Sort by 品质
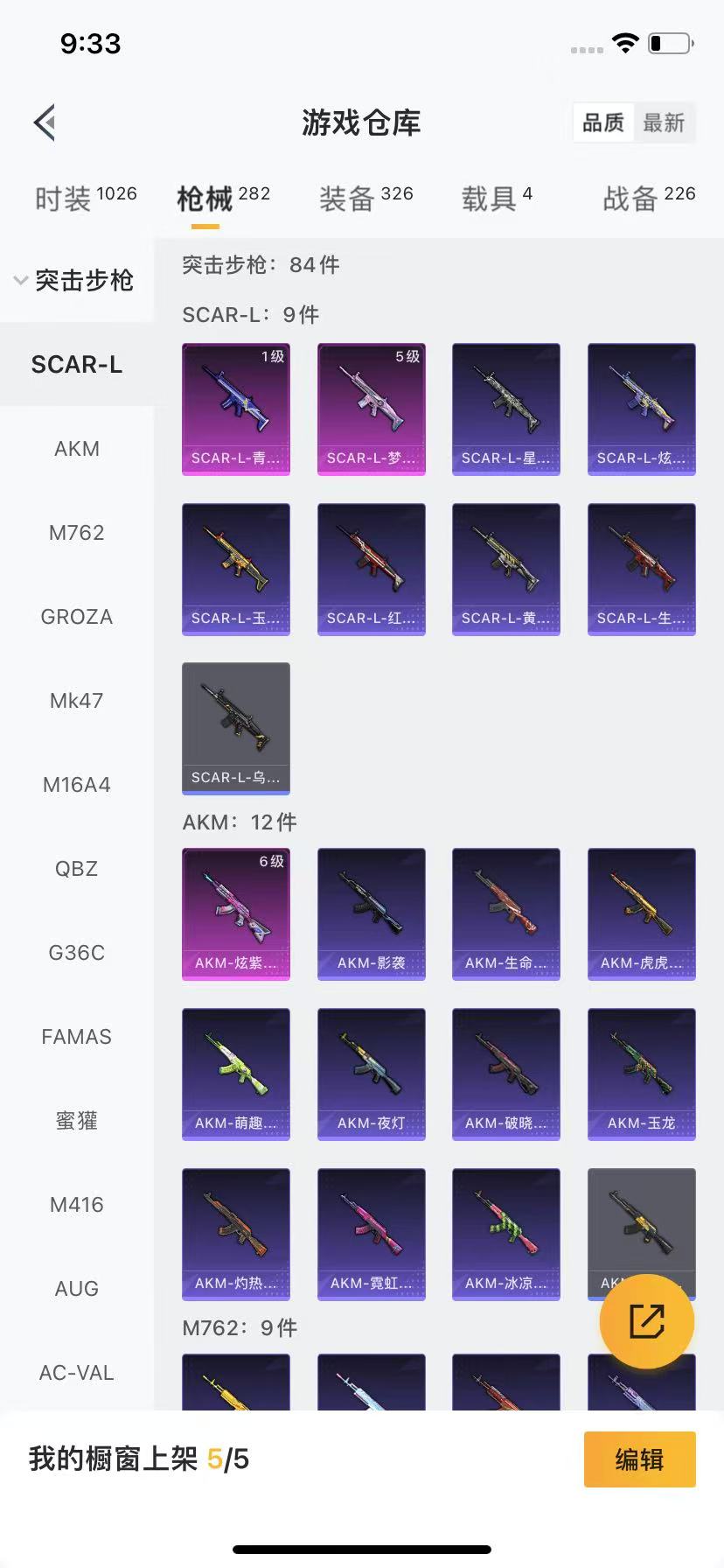 click(603, 122)
